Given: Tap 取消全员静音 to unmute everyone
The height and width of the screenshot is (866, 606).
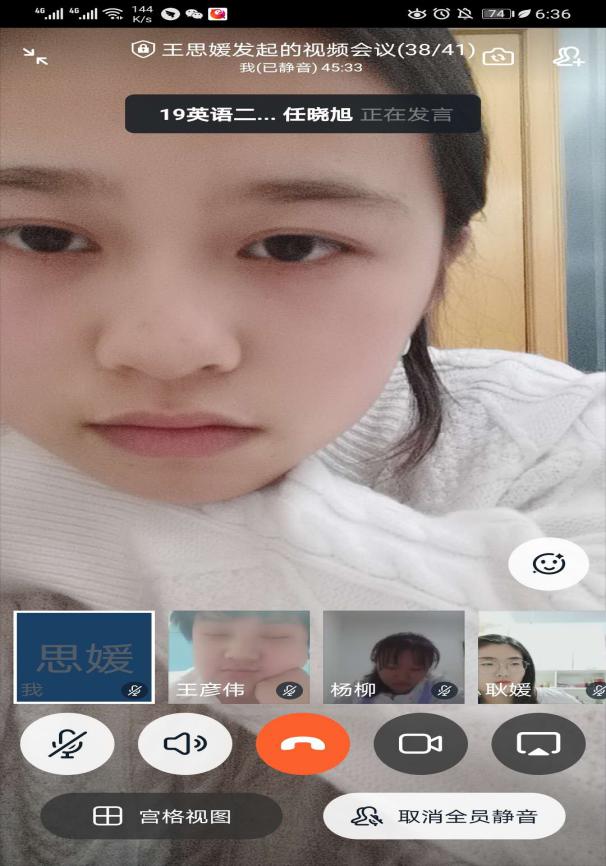Looking at the screenshot, I should point(444,816).
